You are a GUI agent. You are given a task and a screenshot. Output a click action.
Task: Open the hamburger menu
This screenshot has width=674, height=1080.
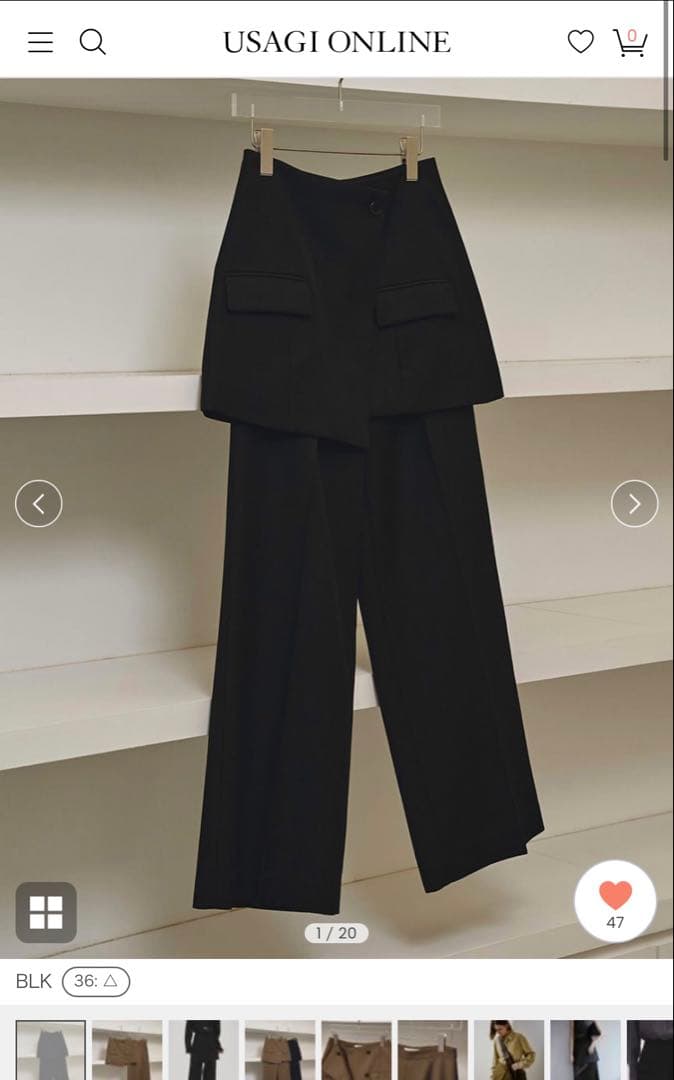[40, 42]
